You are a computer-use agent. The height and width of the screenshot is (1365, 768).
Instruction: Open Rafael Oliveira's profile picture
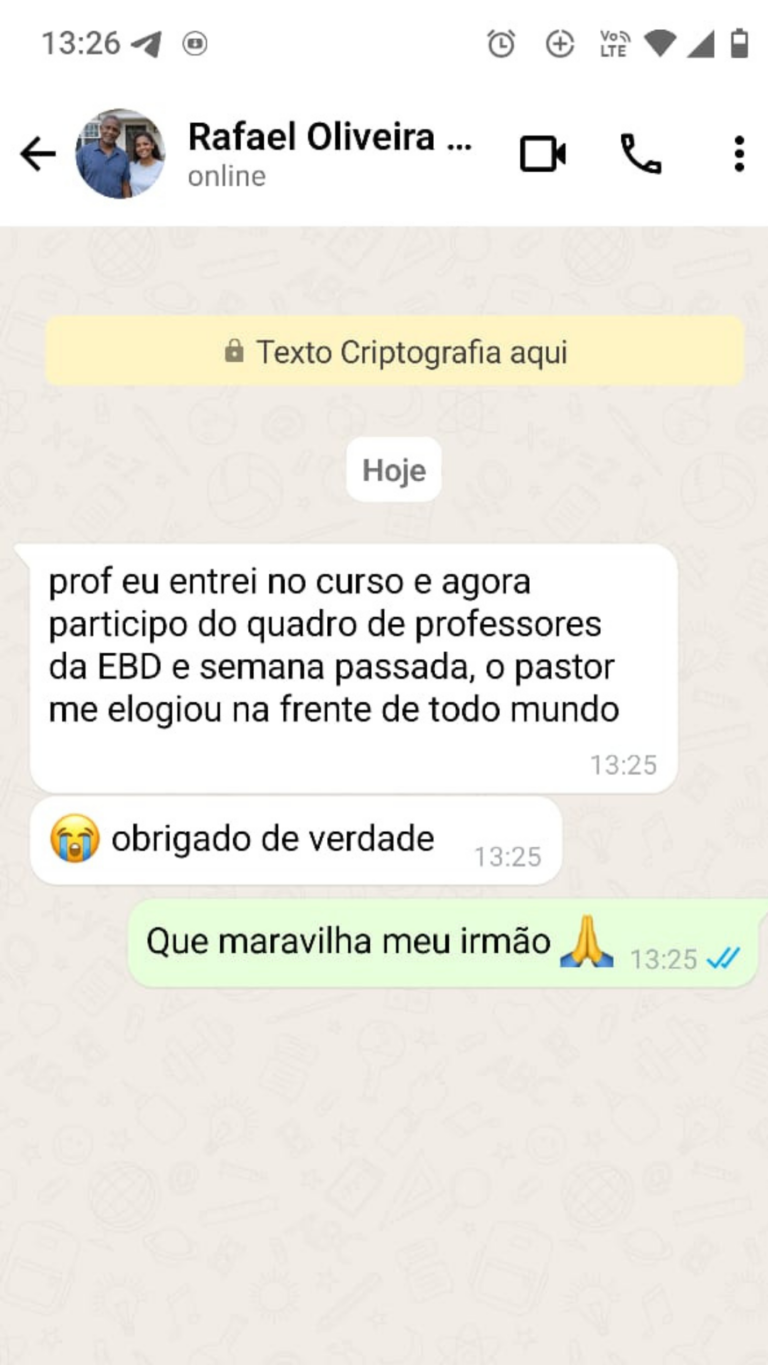[120, 154]
